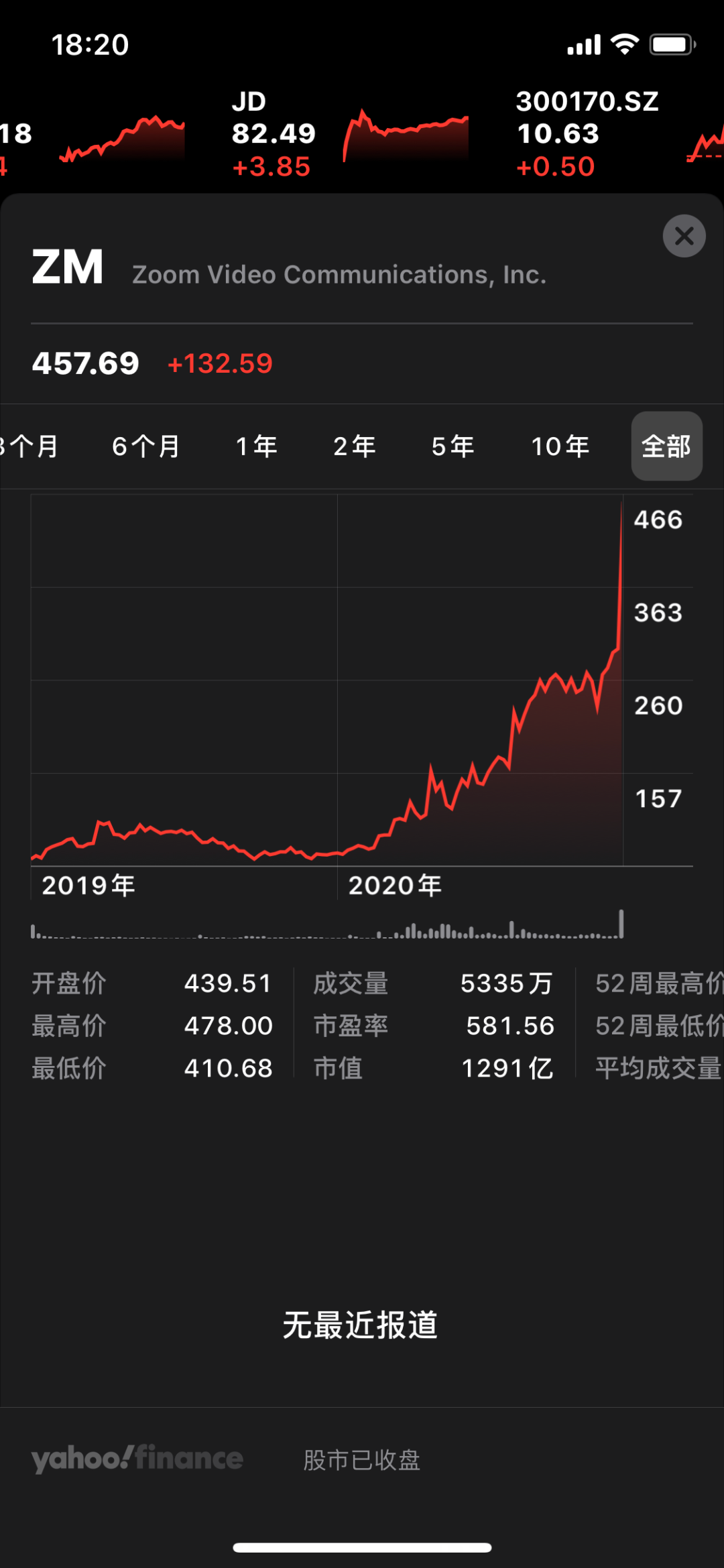Show the 2年 price chart
The height and width of the screenshot is (1568, 724).
pyautogui.click(x=355, y=446)
